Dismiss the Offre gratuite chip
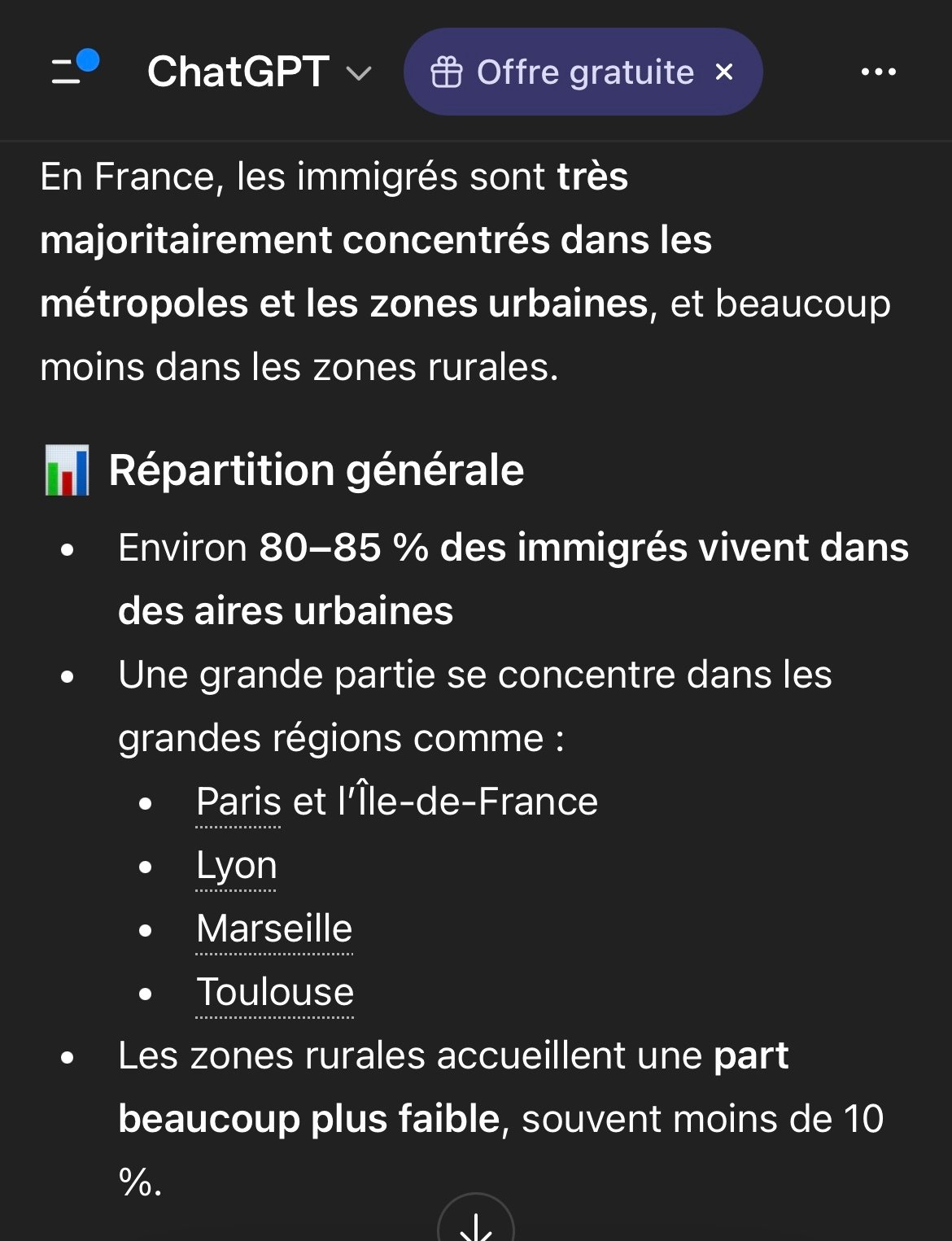Image resolution: width=952 pixels, height=1241 pixels. (x=724, y=72)
